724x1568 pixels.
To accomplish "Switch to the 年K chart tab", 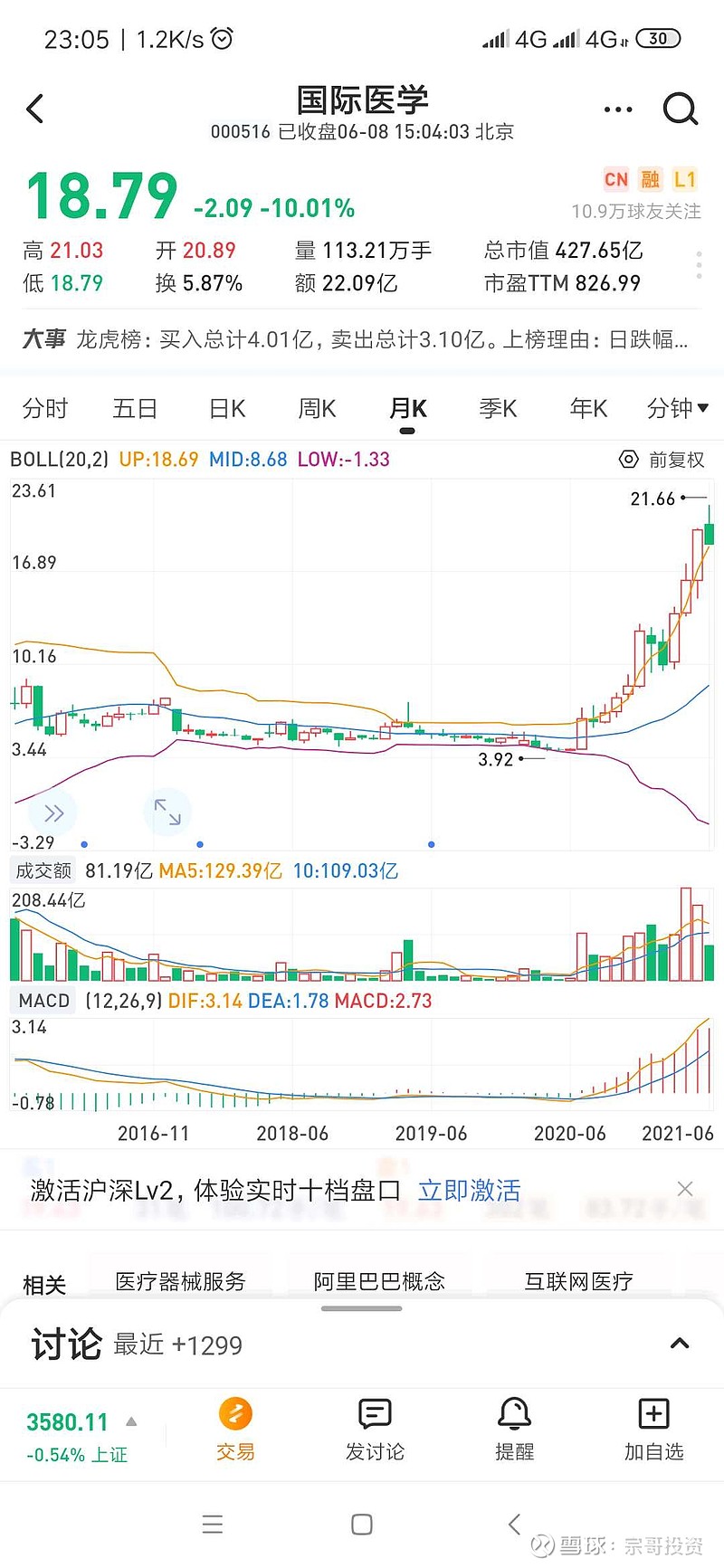I will click(588, 409).
